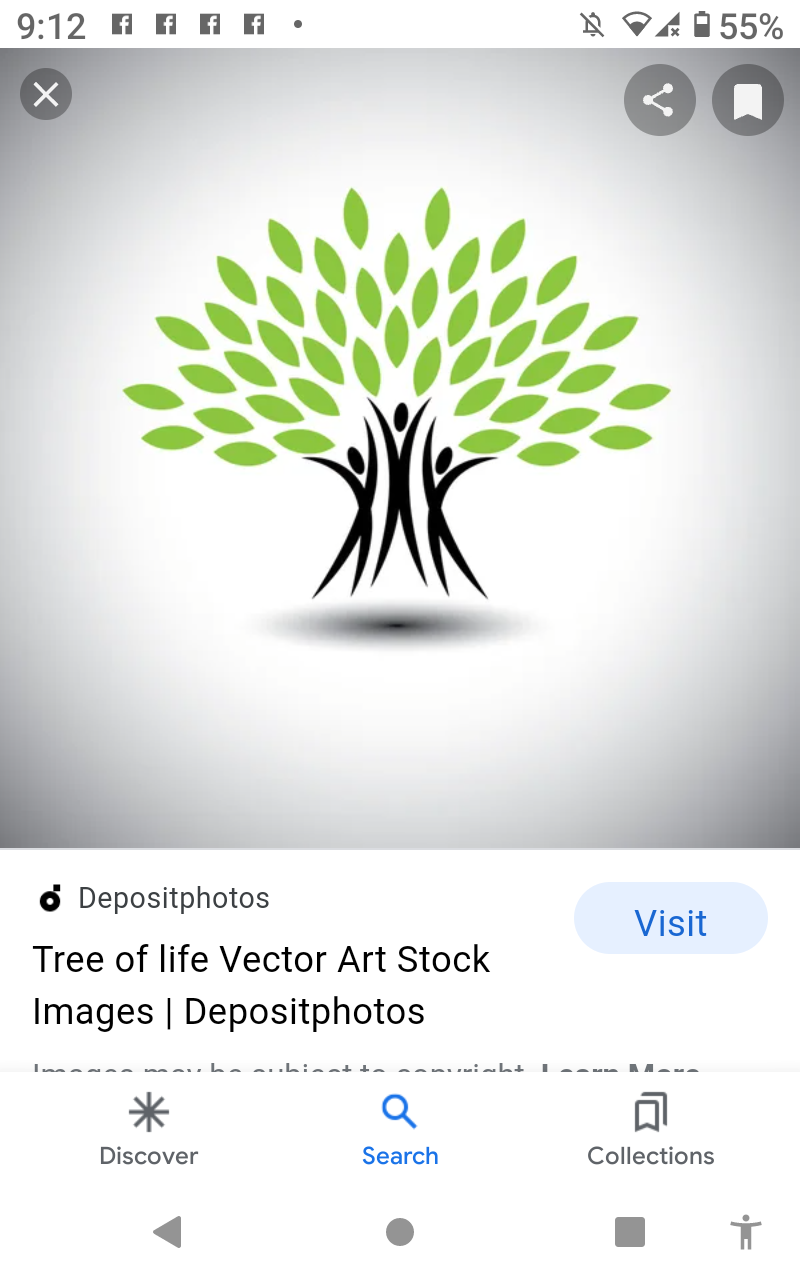This screenshot has height=1280, width=800.
Task: Open the Tree of life Vector Art title link
Action: point(261,984)
